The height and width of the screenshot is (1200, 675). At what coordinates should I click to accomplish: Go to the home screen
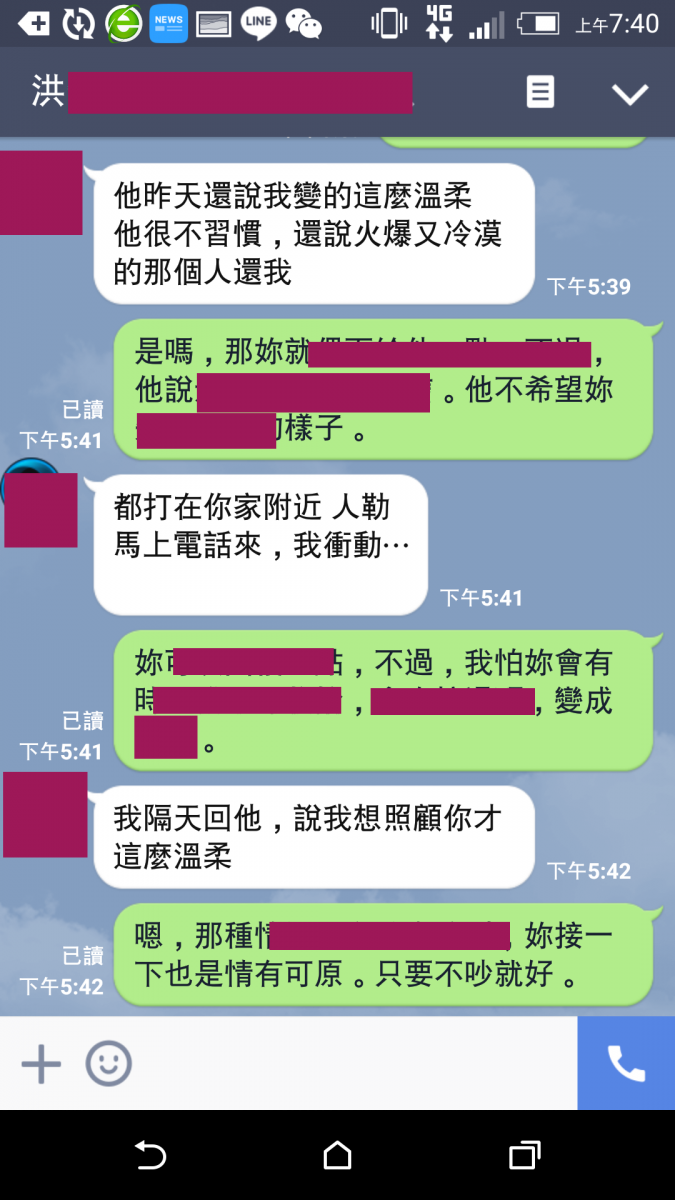pos(337,1156)
